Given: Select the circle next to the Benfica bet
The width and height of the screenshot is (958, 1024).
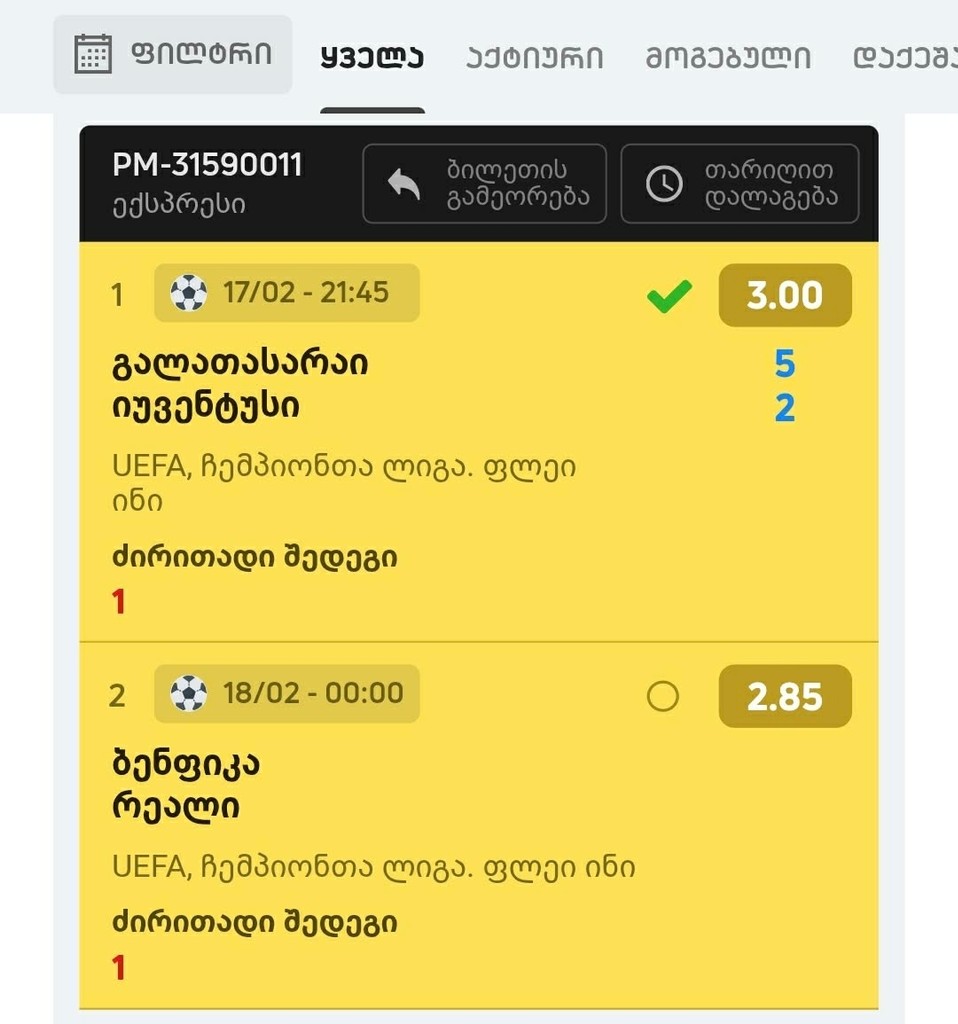Looking at the screenshot, I should pos(663,696).
